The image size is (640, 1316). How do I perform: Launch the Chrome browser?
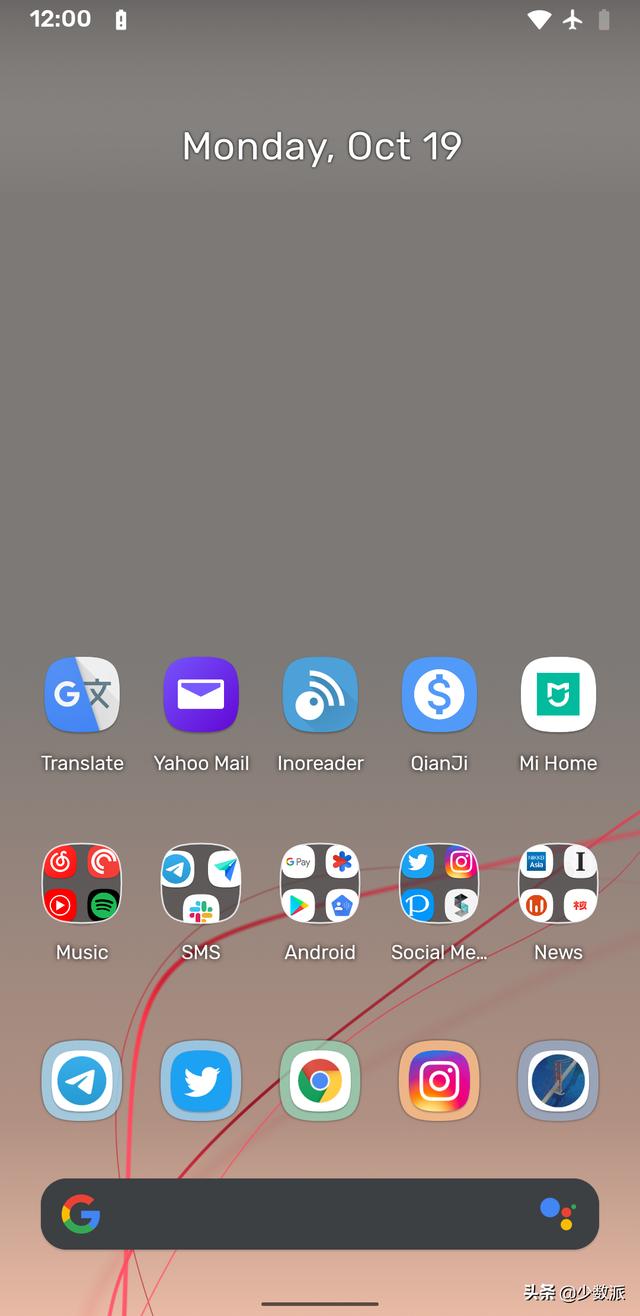[x=320, y=1080]
